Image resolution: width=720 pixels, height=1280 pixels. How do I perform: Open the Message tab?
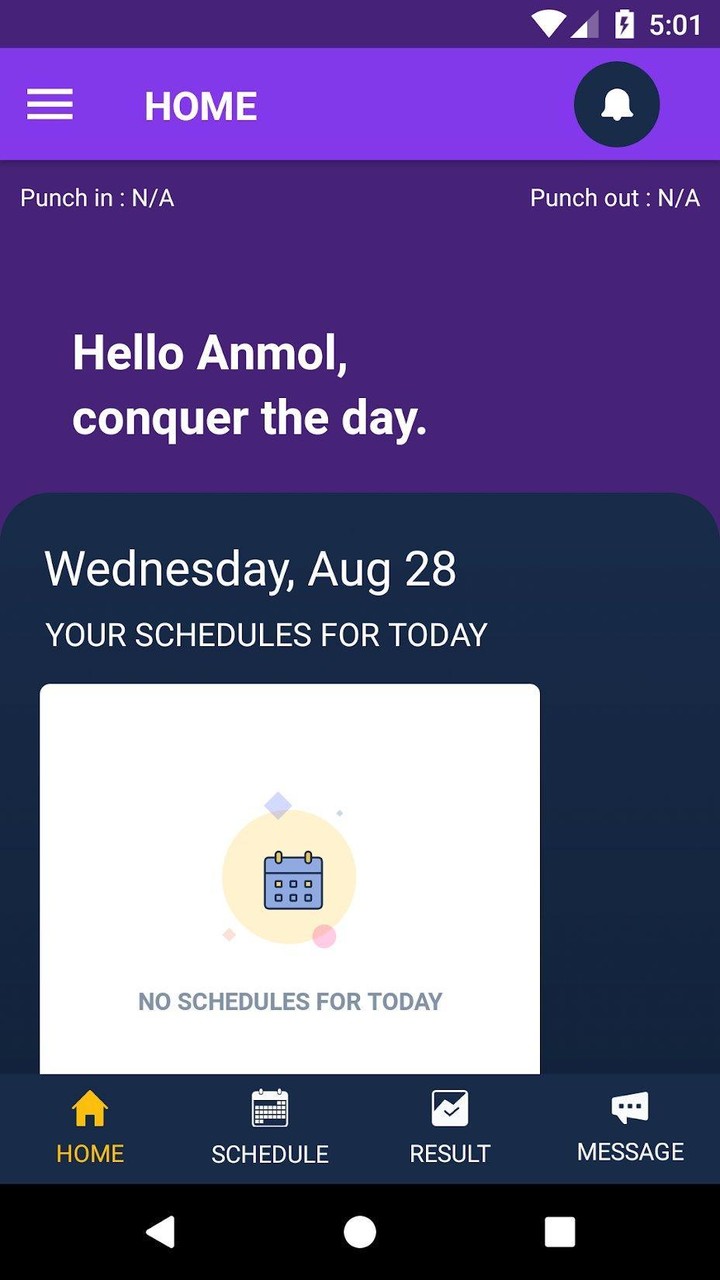tap(630, 1128)
